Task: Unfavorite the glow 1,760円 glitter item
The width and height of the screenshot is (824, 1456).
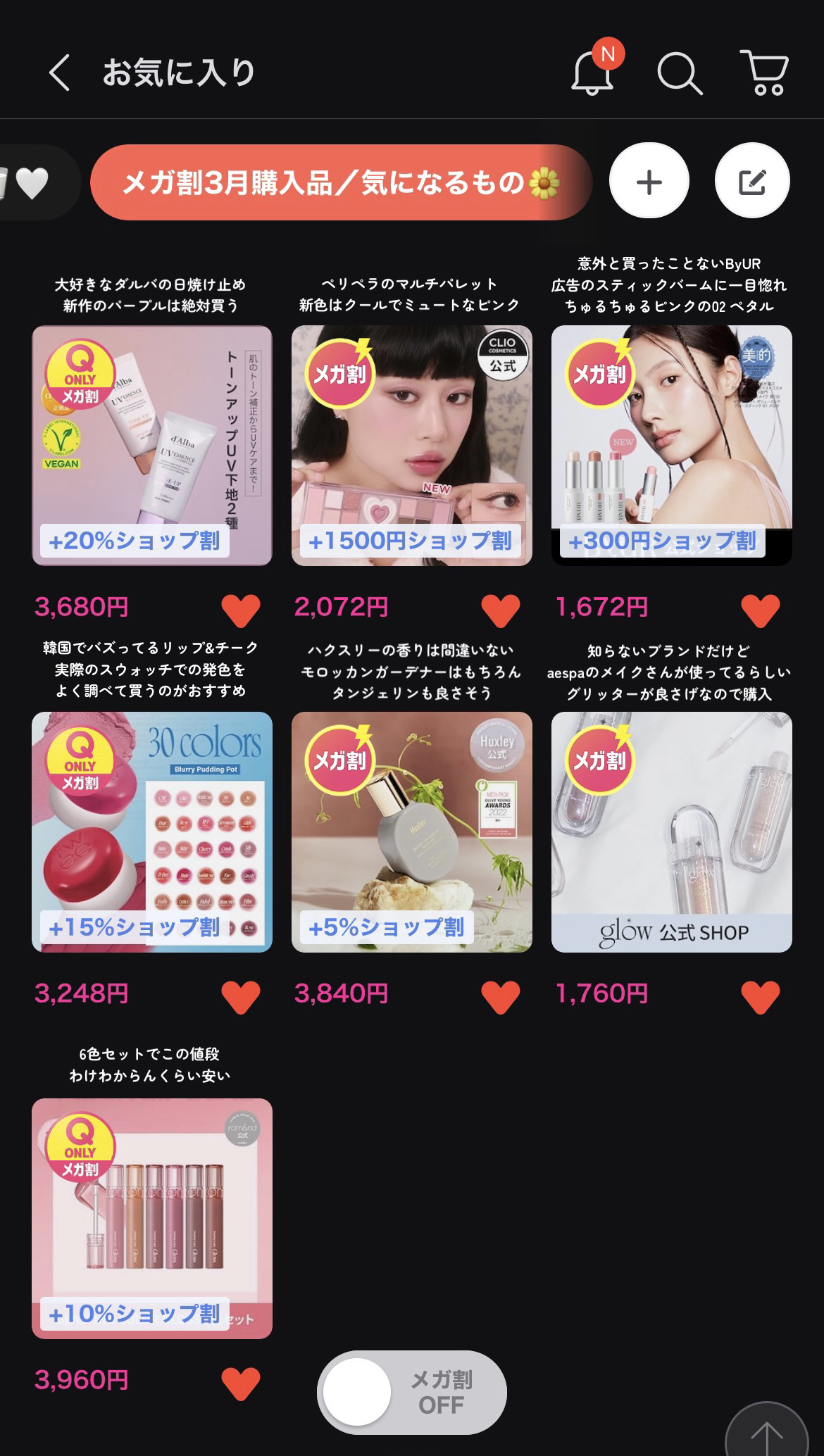Action: (x=758, y=996)
